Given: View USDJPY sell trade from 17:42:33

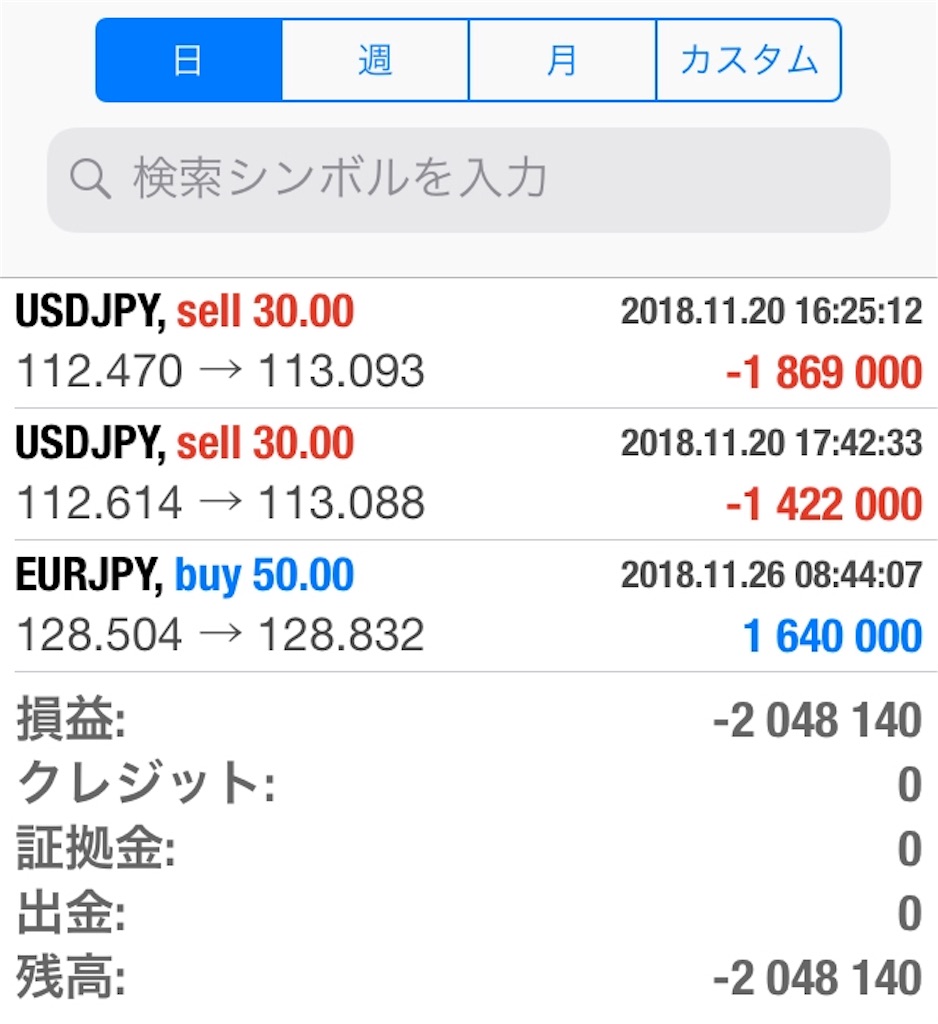Looking at the screenshot, I should pos(468,474).
